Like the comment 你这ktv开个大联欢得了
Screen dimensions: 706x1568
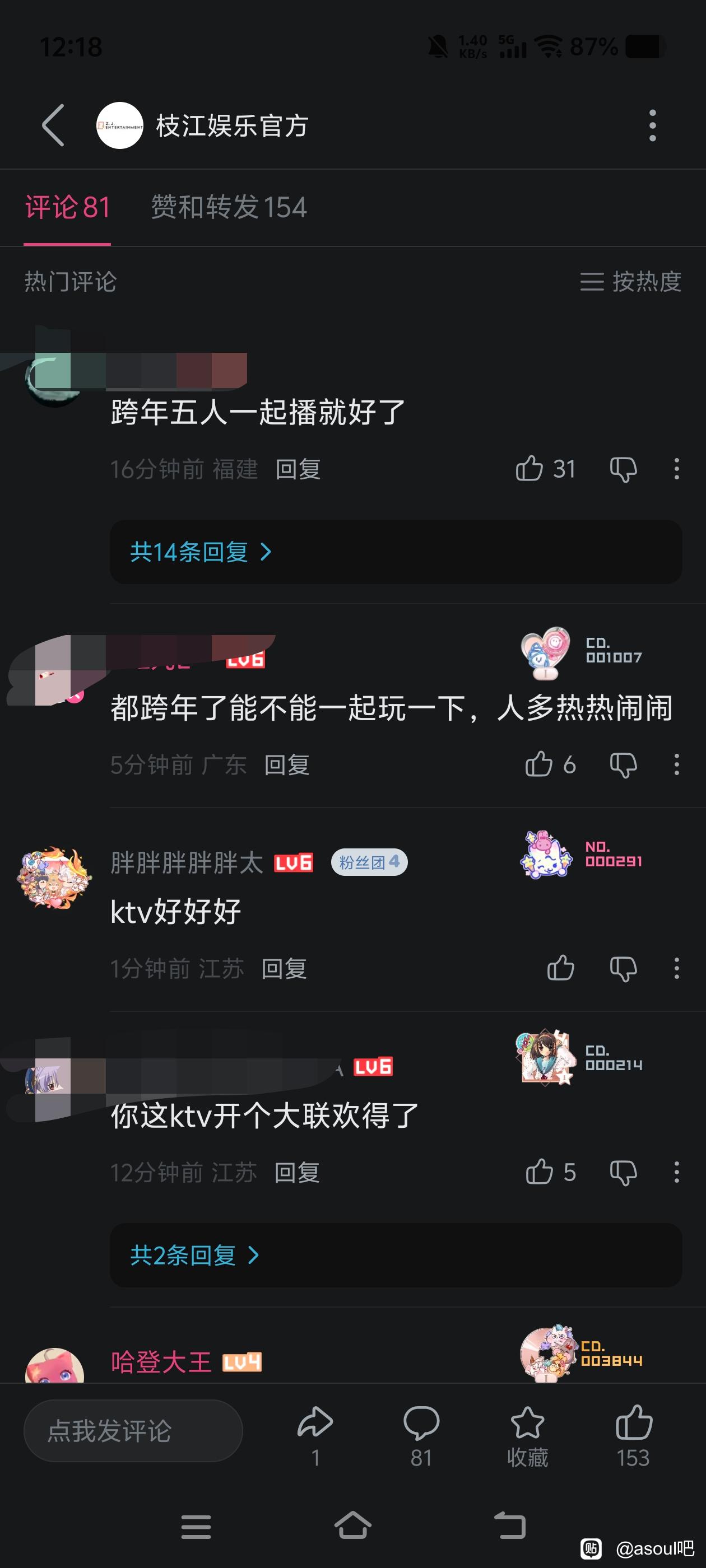coord(539,1172)
